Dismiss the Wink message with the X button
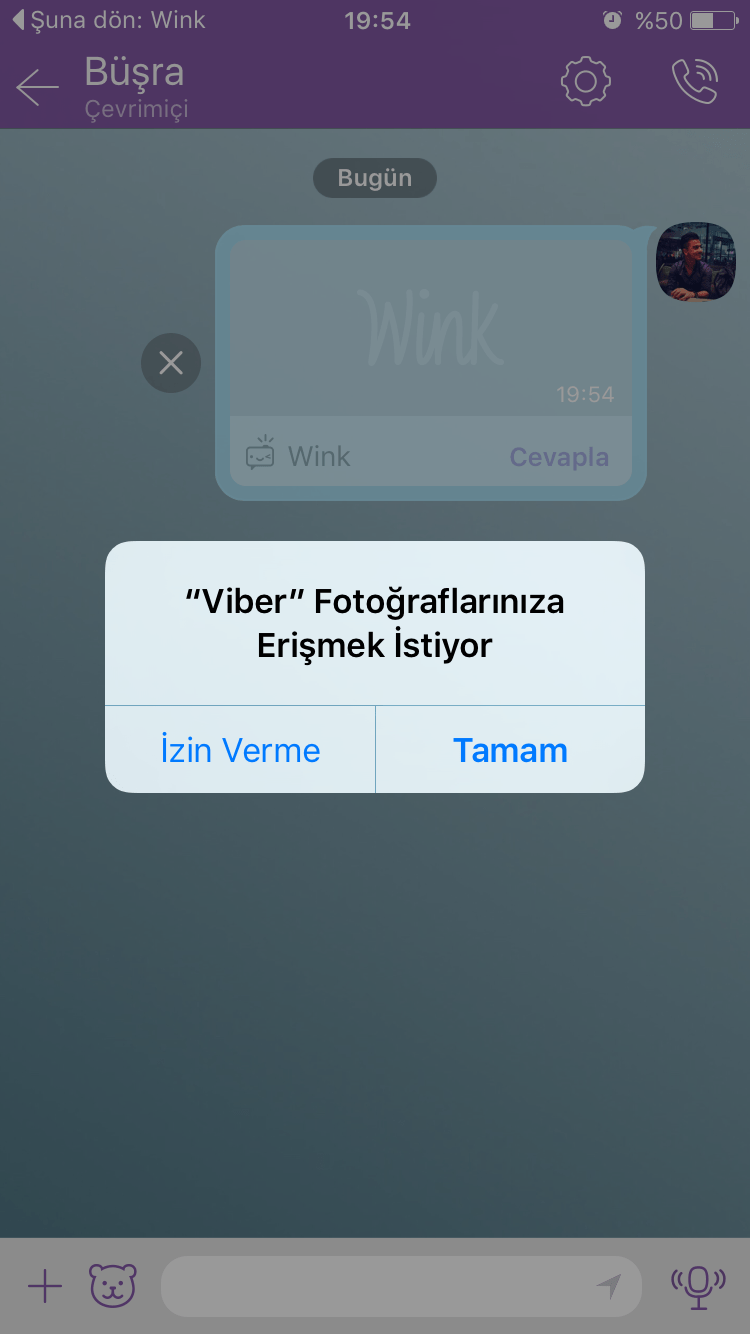Image resolution: width=750 pixels, height=1334 pixels. (x=171, y=363)
